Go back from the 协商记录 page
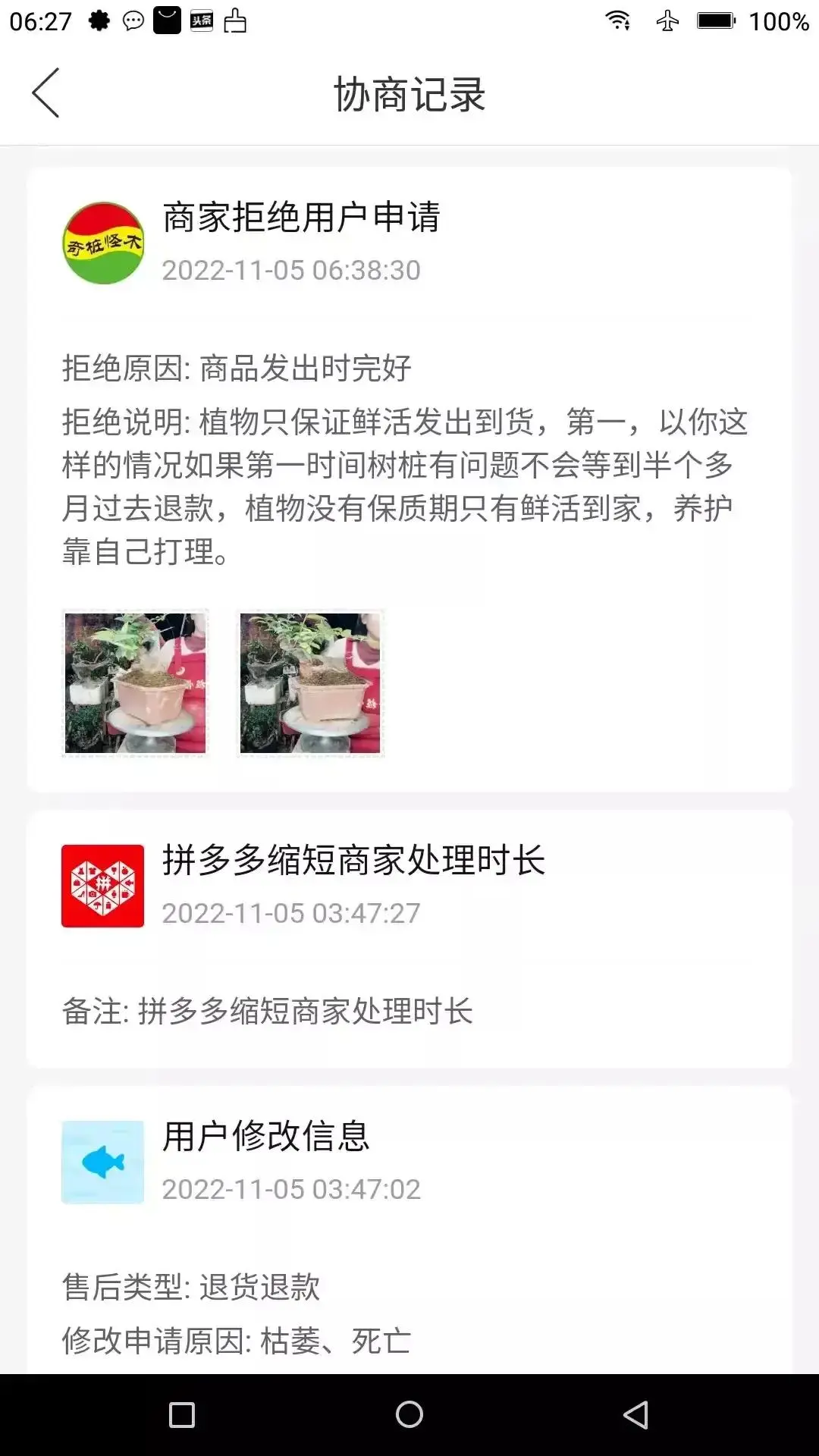The image size is (819, 1456). point(45,93)
